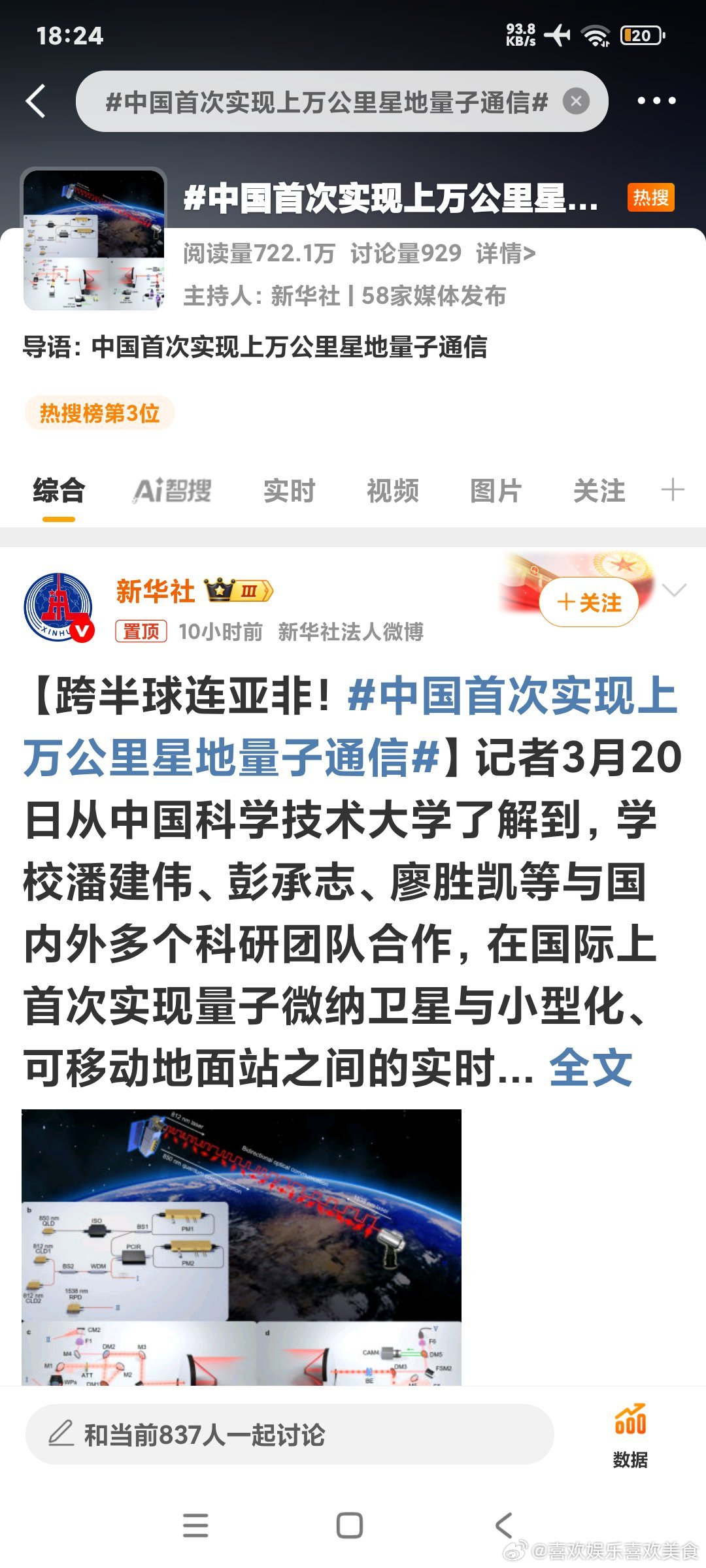
Task: Add more tabs with the plus icon
Action: [x=673, y=489]
